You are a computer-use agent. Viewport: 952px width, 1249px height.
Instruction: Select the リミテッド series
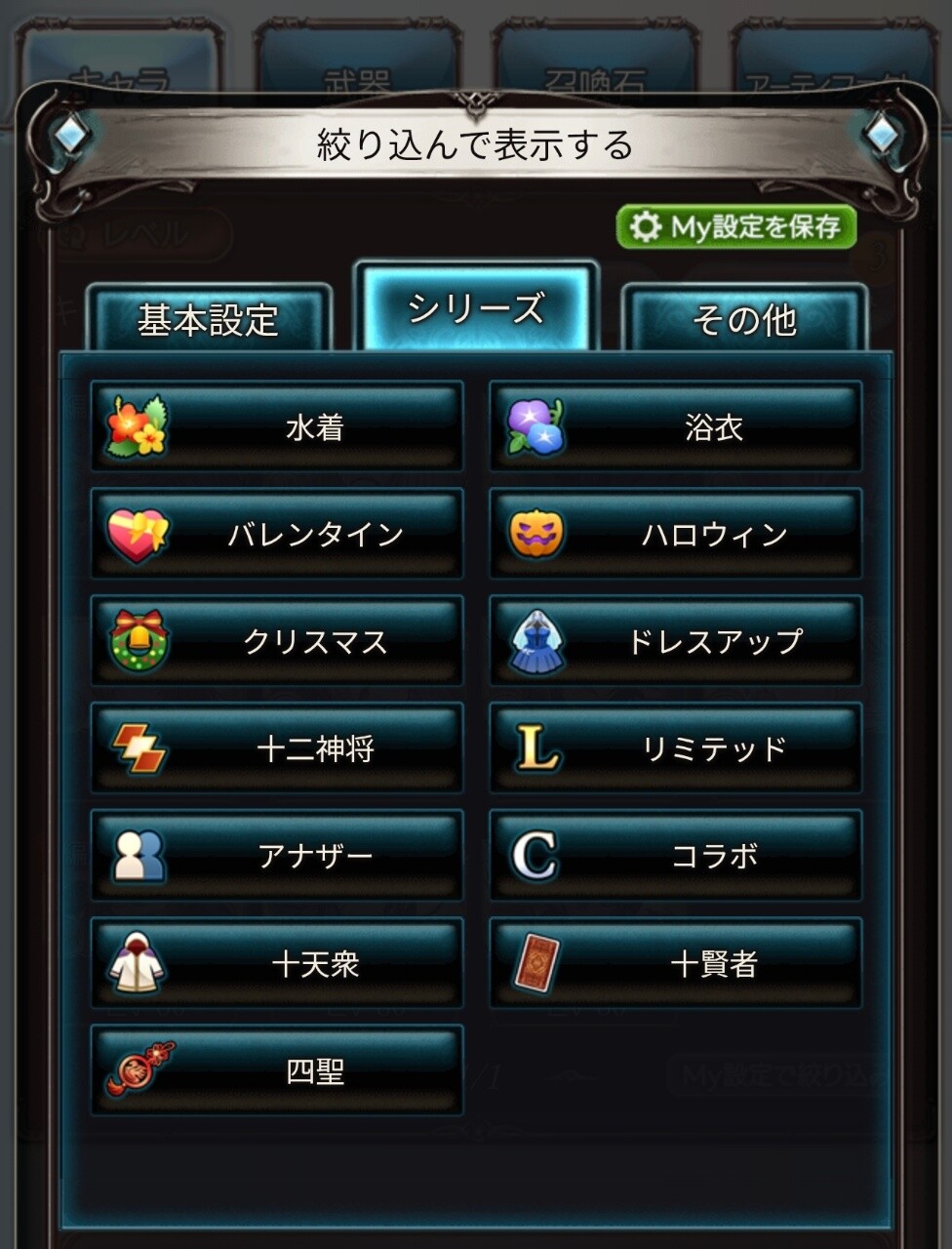tap(675, 748)
